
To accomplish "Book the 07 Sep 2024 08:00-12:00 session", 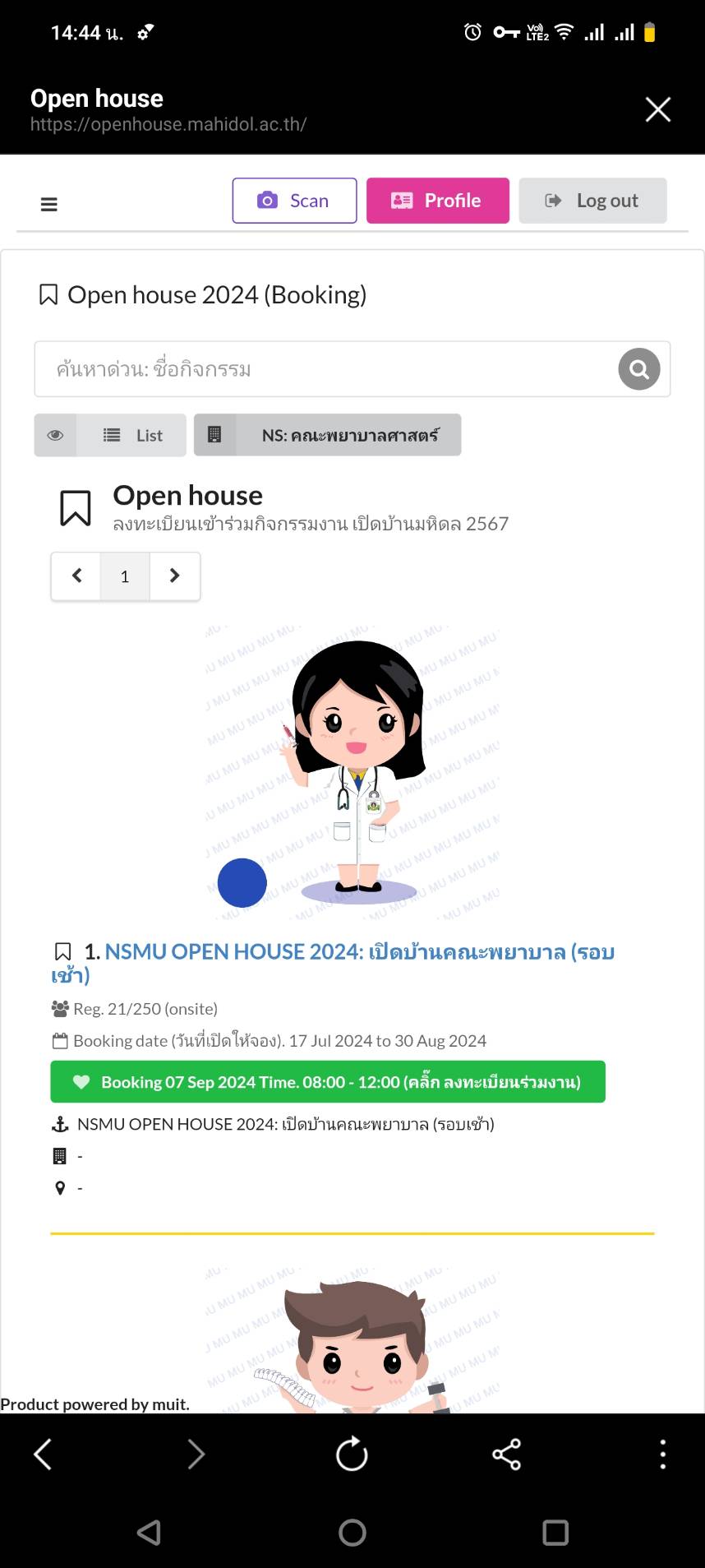I will pyautogui.click(x=328, y=1082).
